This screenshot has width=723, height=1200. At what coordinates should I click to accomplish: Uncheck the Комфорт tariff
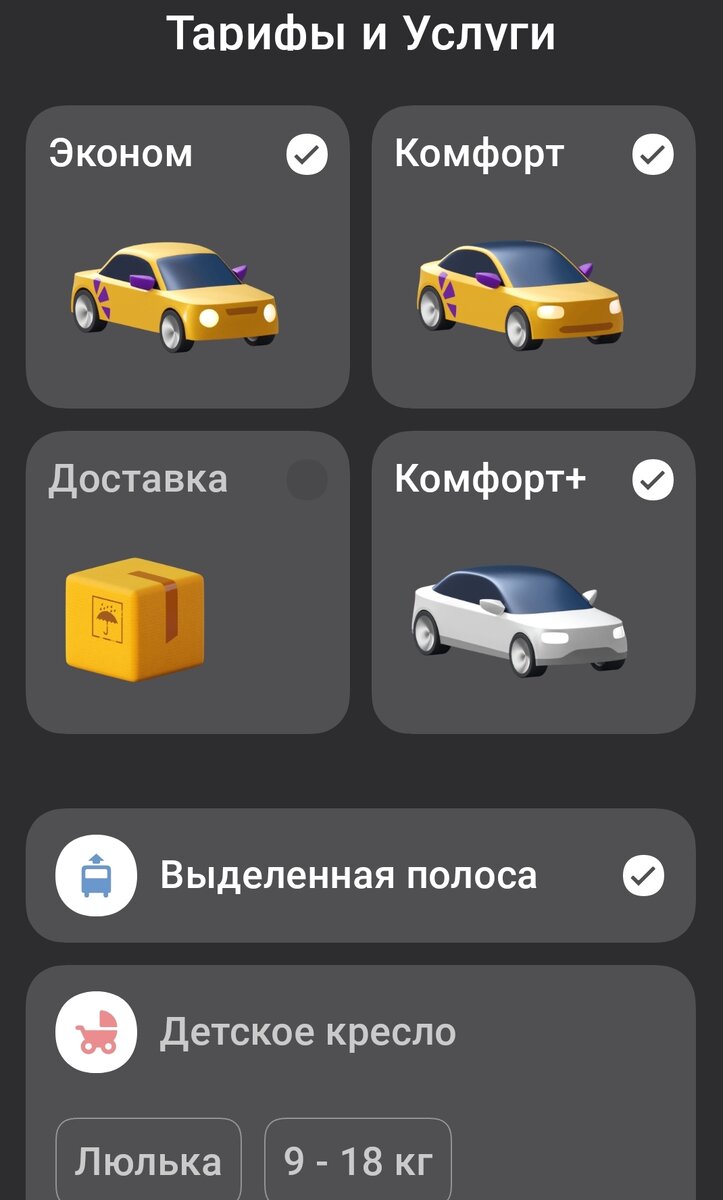(655, 153)
